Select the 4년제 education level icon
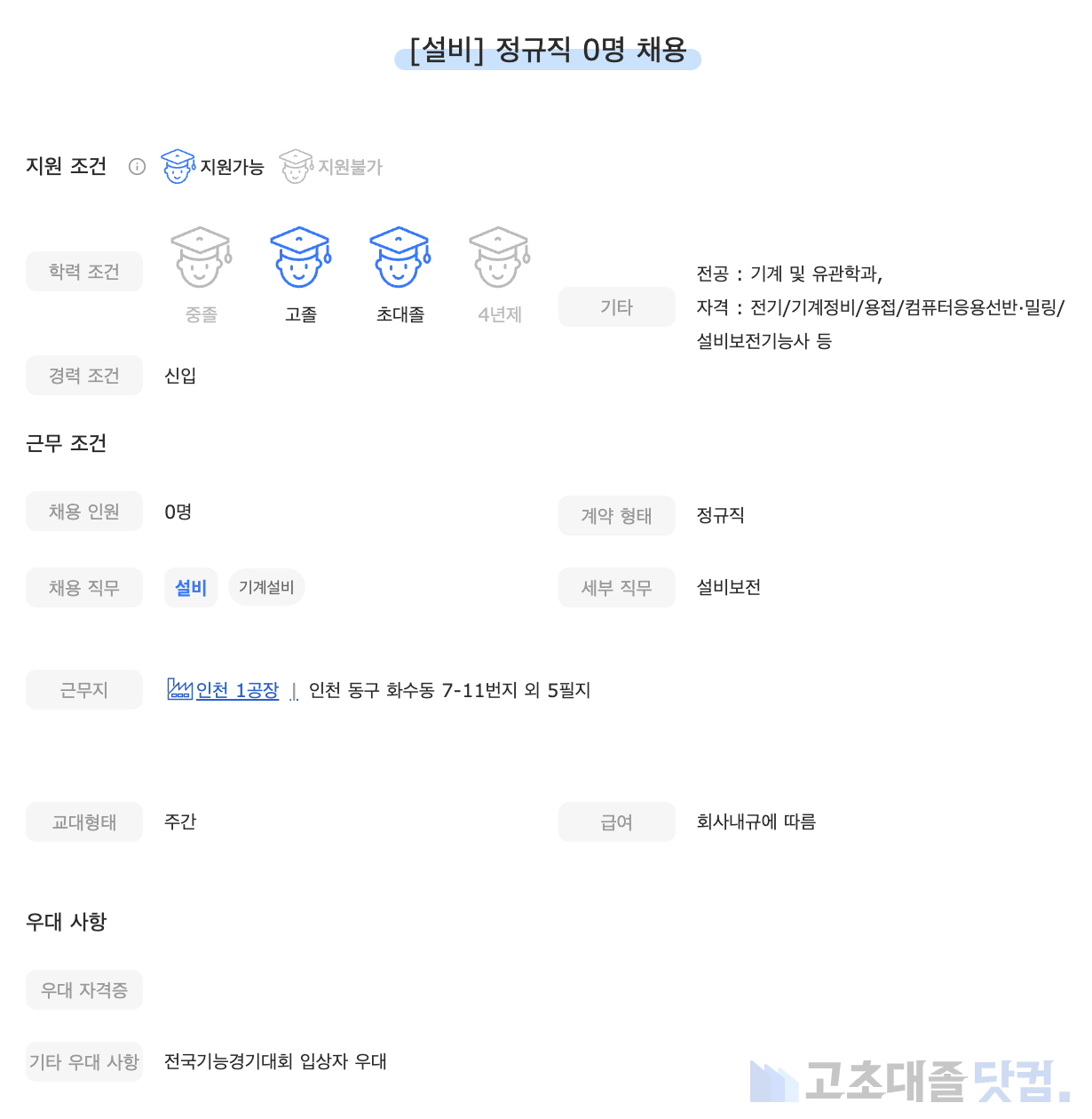This screenshot has height=1119, width=1092. coord(499,259)
